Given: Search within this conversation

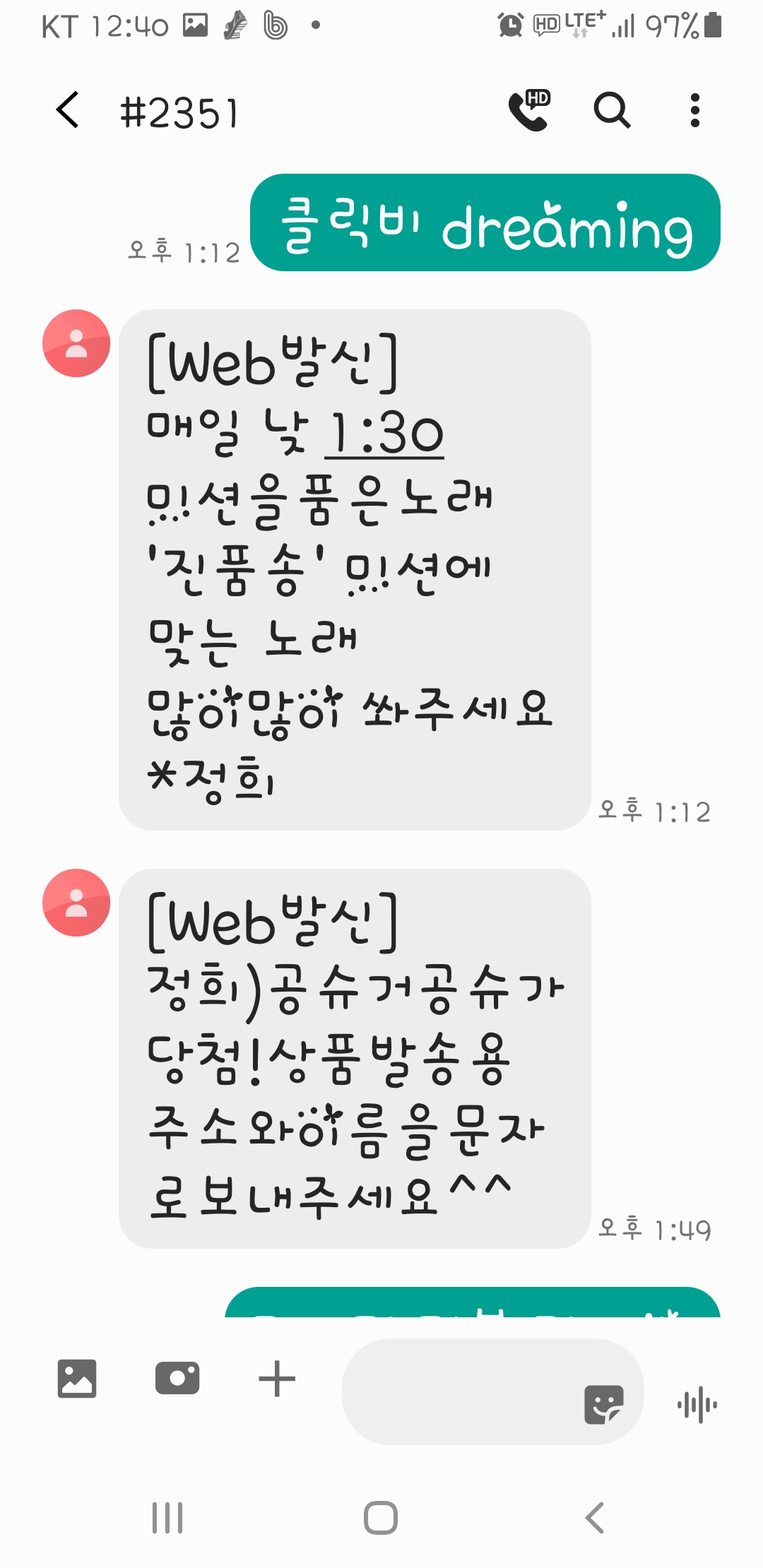Looking at the screenshot, I should [612, 110].
